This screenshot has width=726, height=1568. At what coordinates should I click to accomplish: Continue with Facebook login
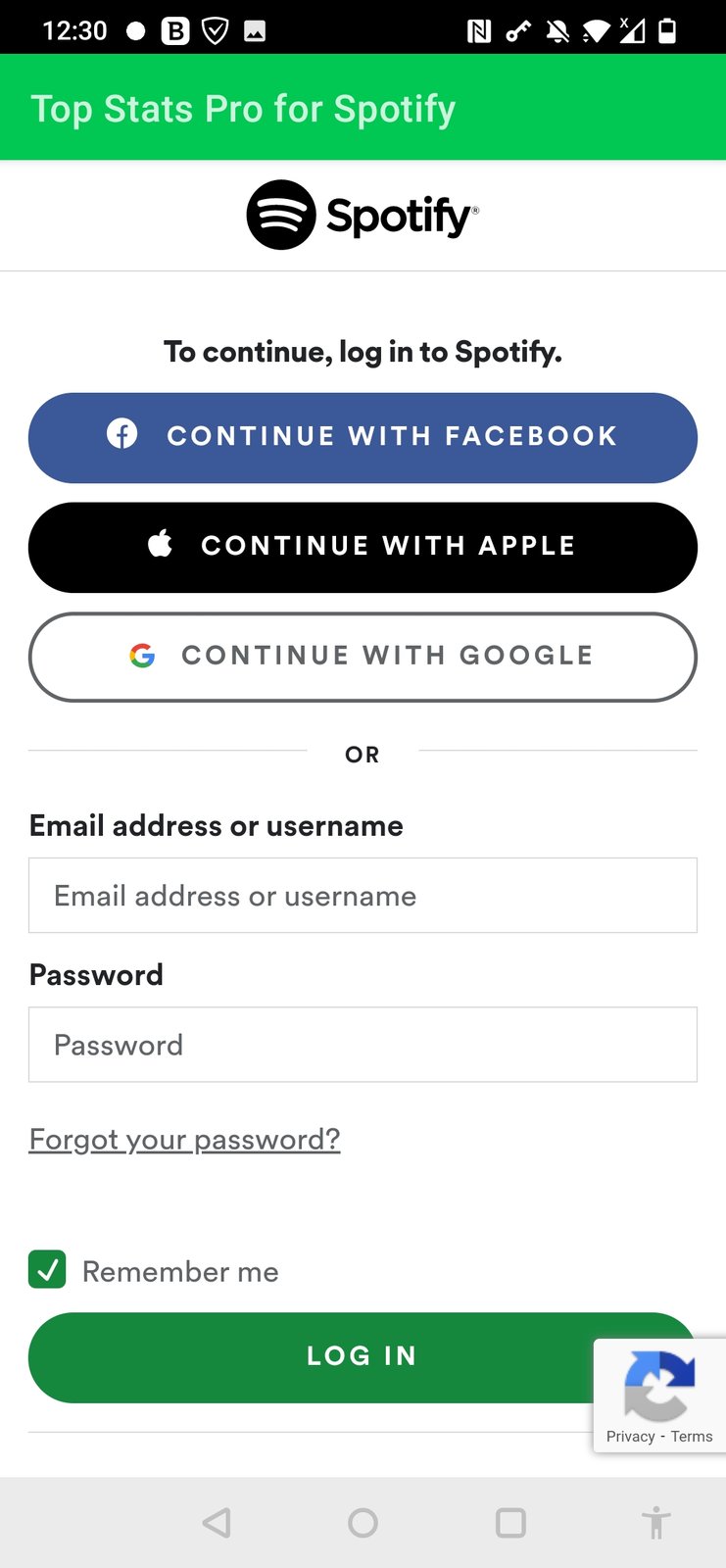tap(363, 437)
